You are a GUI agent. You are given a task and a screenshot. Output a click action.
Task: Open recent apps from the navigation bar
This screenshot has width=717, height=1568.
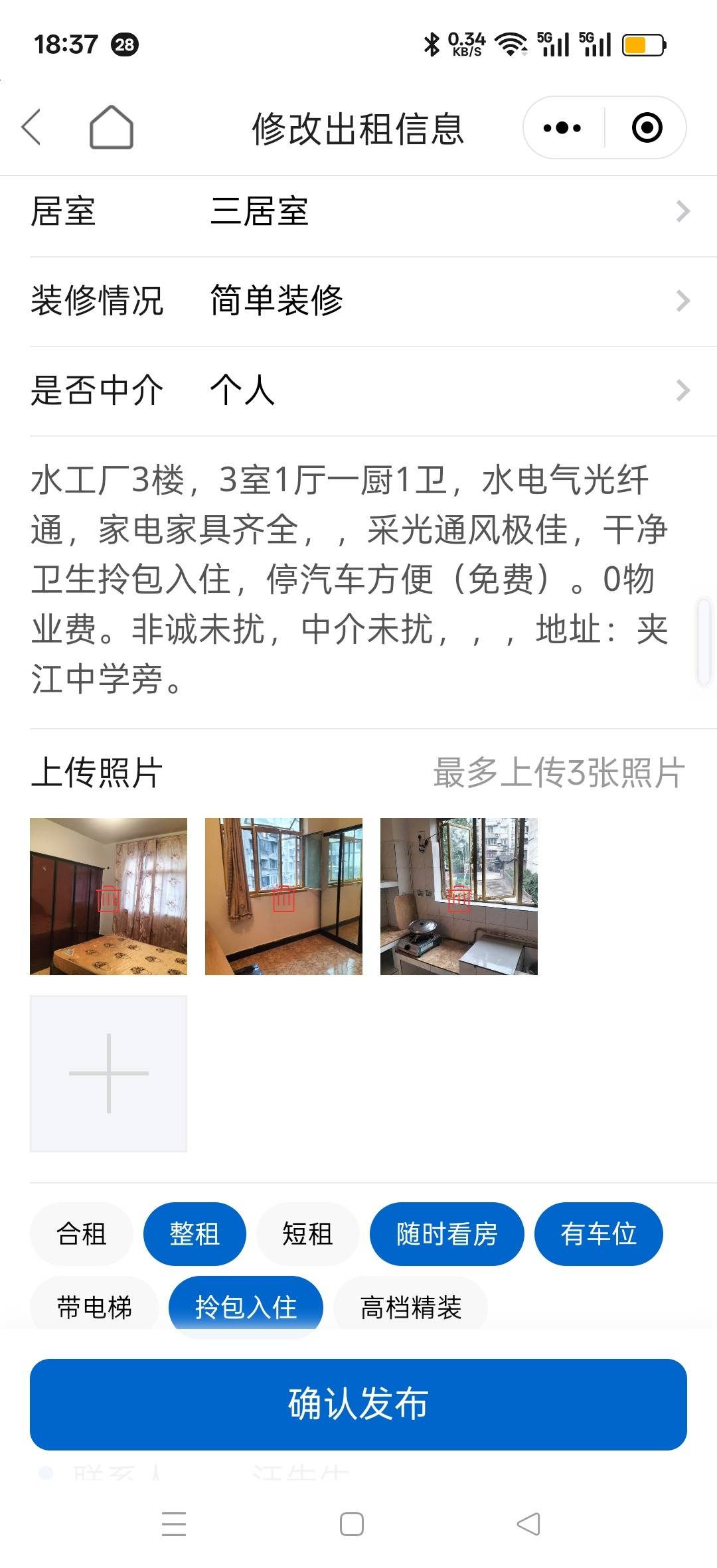point(174,1524)
